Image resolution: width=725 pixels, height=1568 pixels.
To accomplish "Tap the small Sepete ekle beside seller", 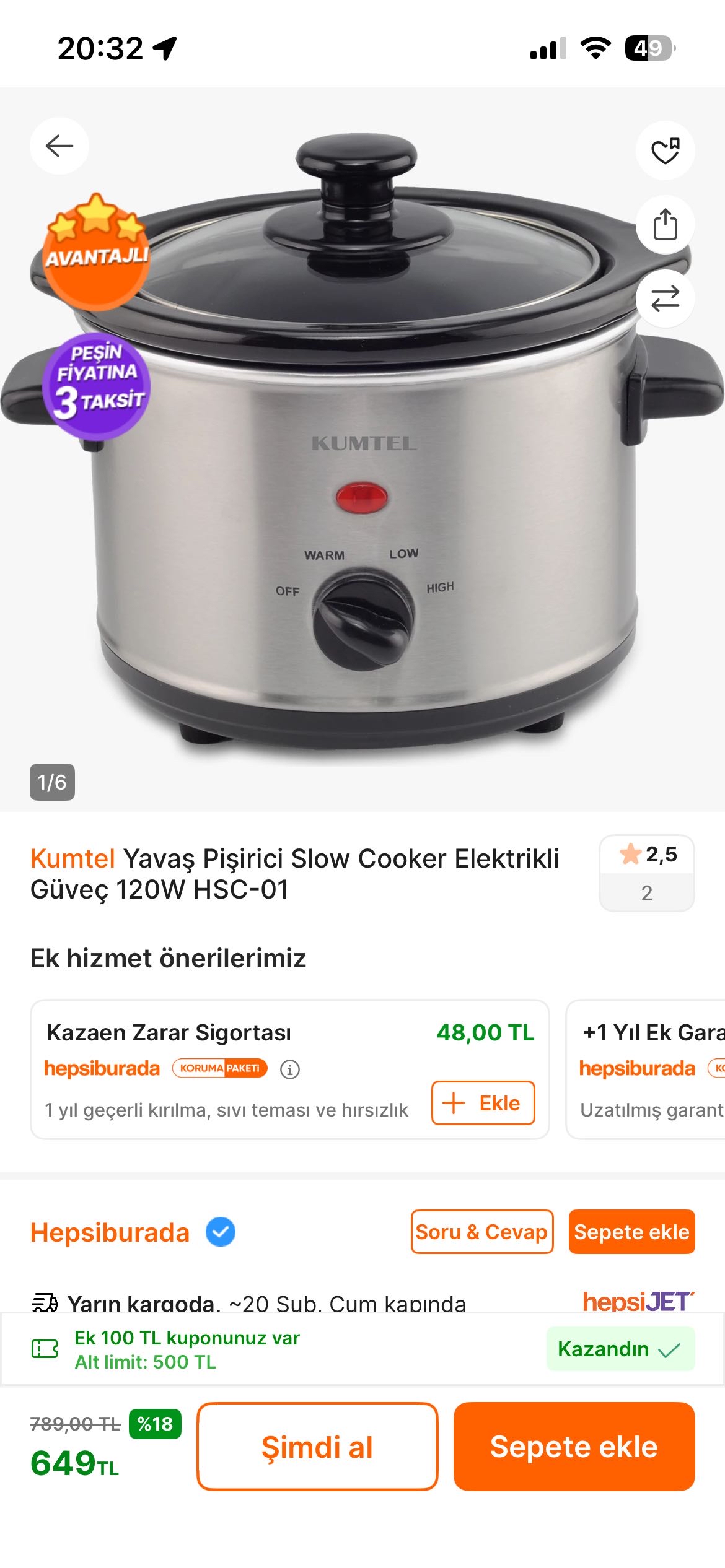I will (x=631, y=1232).
